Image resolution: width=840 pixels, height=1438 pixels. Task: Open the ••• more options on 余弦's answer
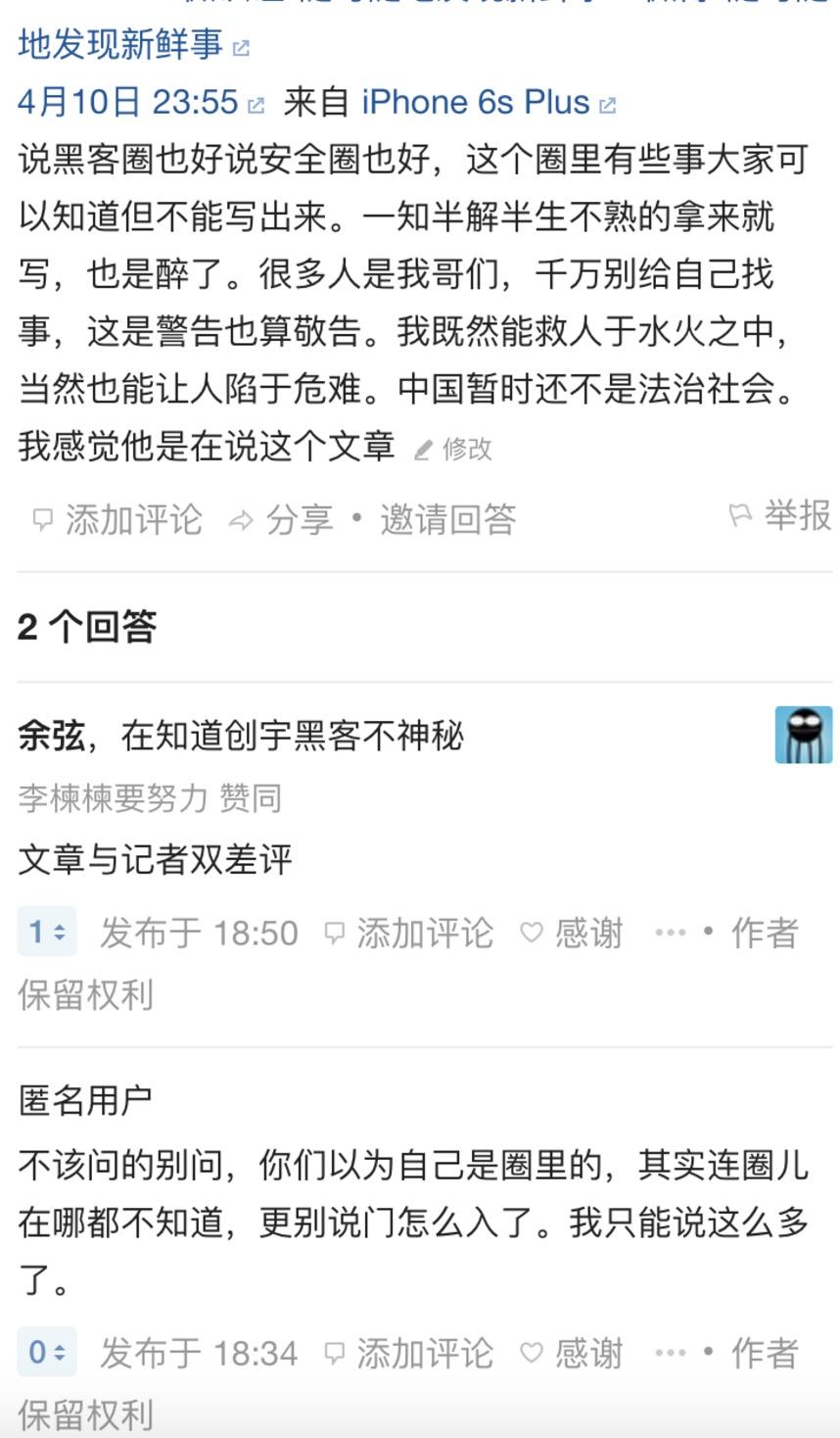[670, 934]
